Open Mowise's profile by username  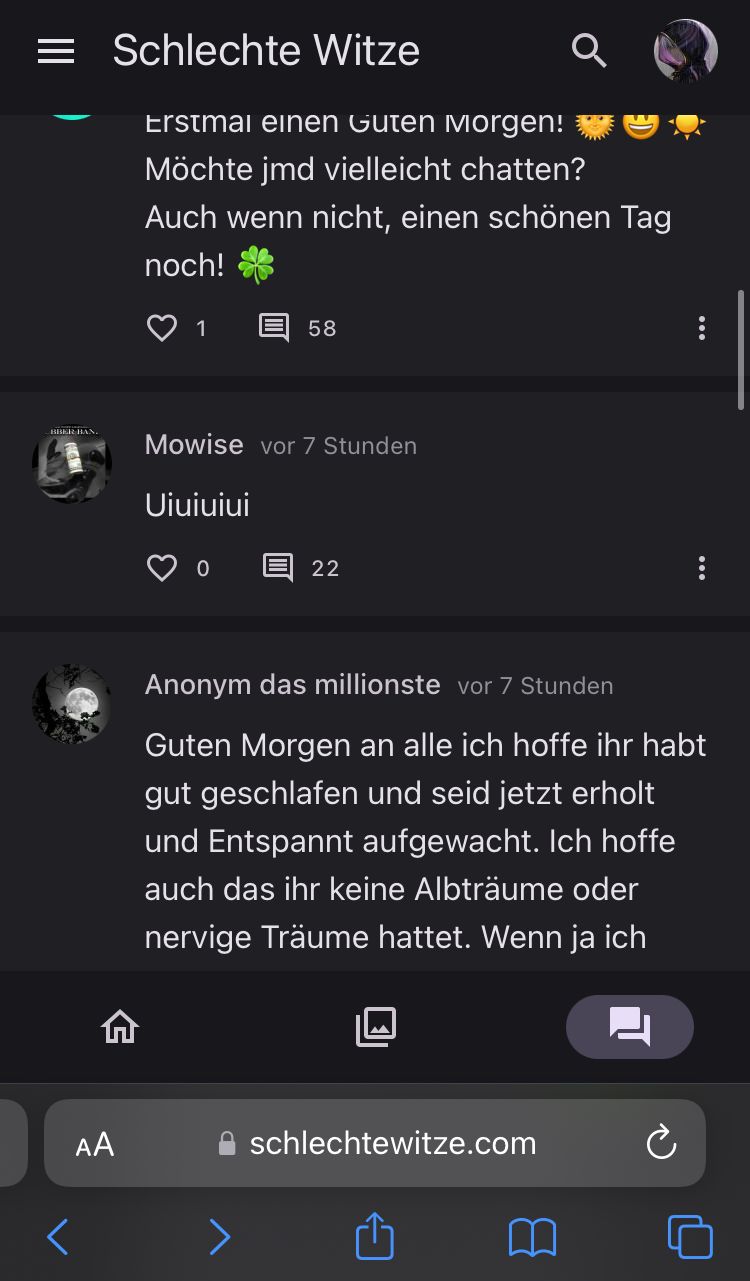tap(194, 445)
